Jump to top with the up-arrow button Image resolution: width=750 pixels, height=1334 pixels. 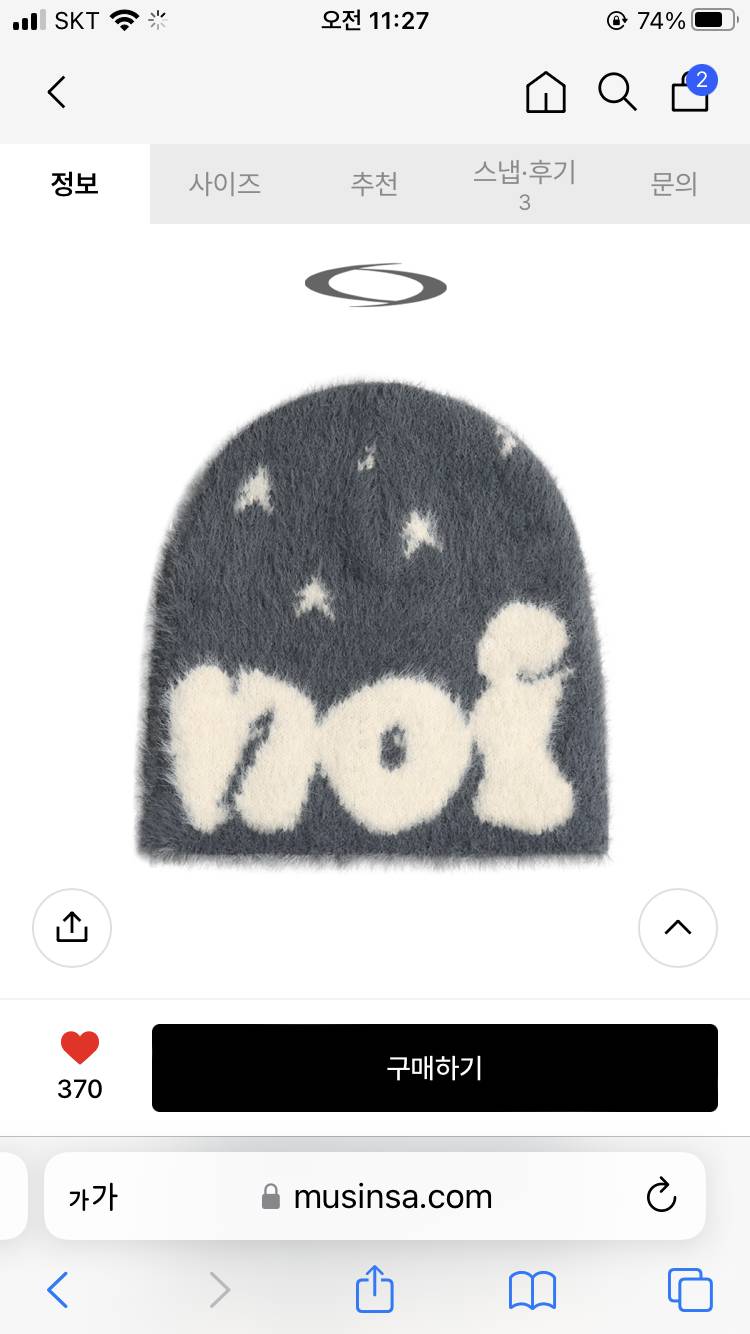(x=678, y=928)
